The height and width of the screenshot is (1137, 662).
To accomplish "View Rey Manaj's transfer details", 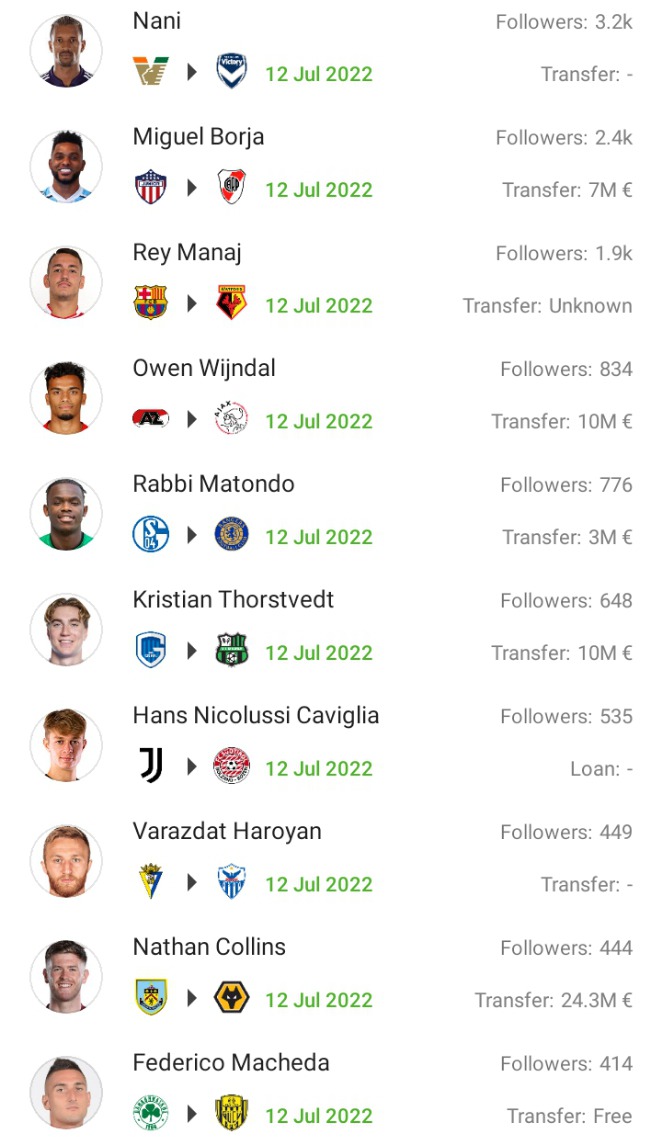I will tap(331, 282).
